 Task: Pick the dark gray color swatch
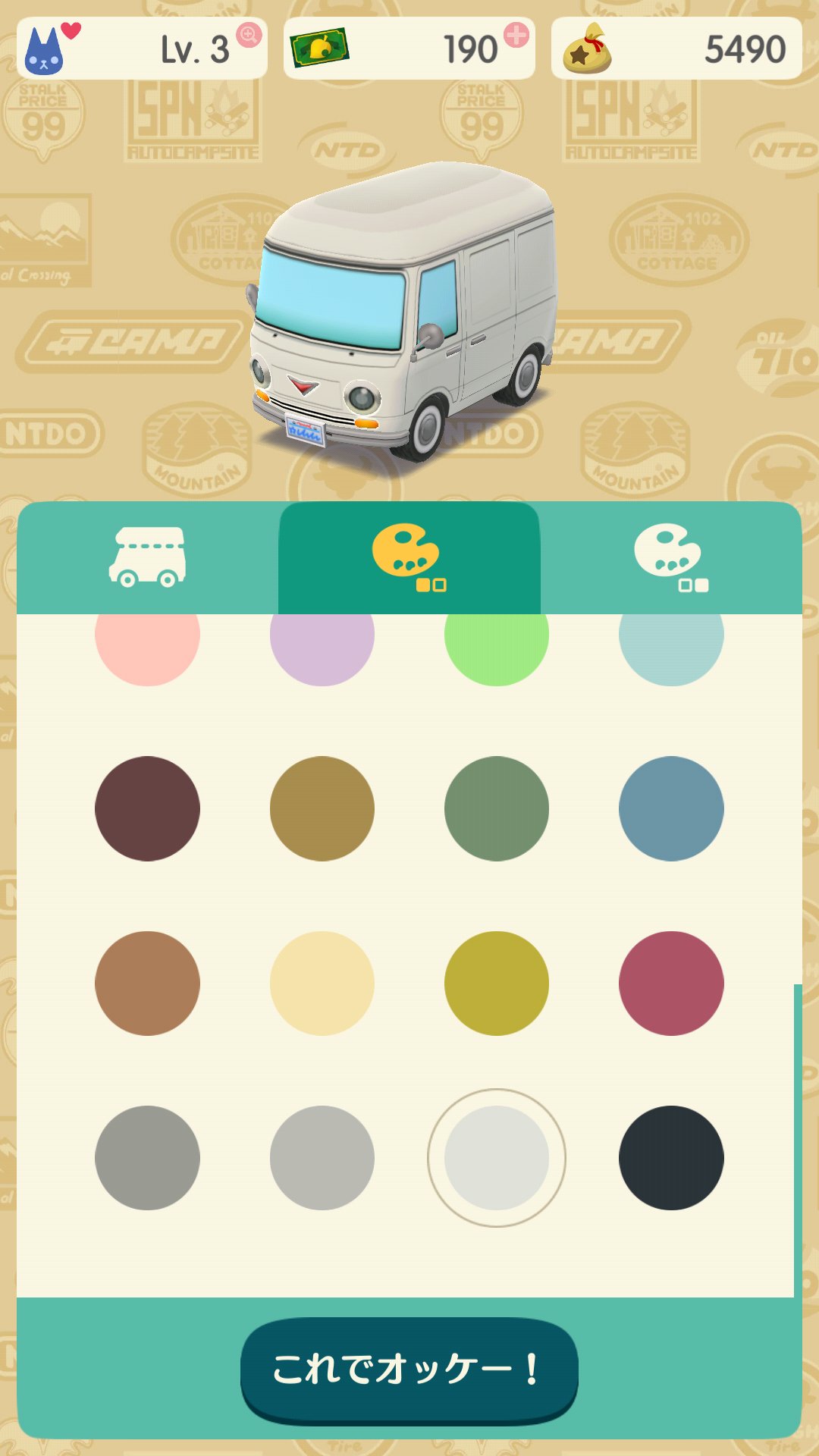148,1158
